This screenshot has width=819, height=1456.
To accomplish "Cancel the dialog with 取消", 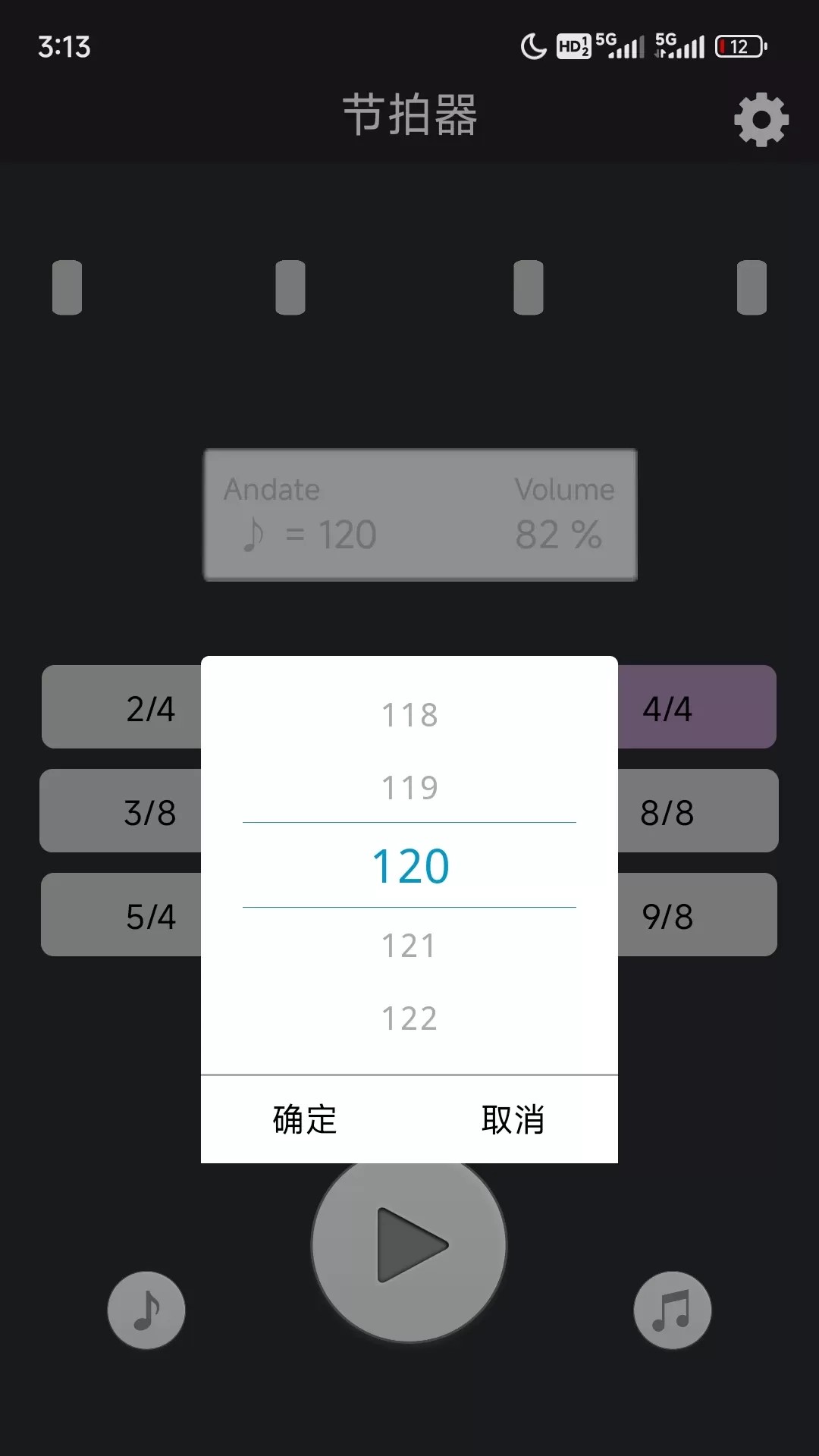I will coord(513,1119).
